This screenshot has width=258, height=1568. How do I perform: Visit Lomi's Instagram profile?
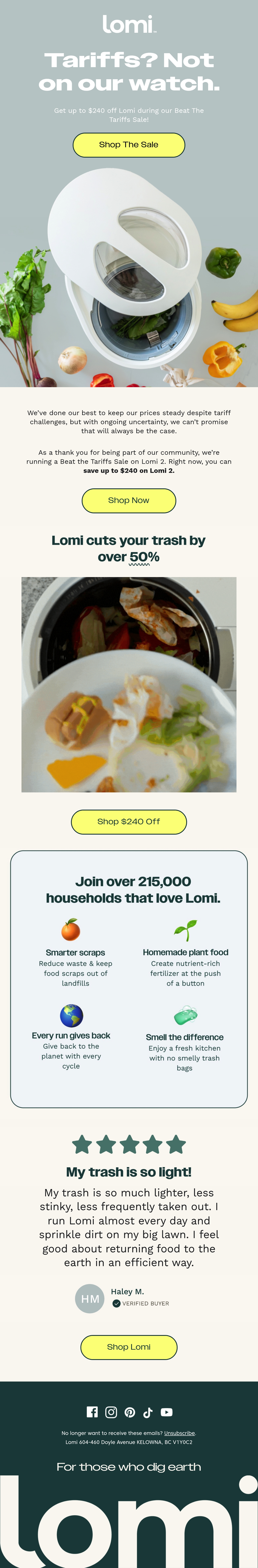[x=111, y=1412]
